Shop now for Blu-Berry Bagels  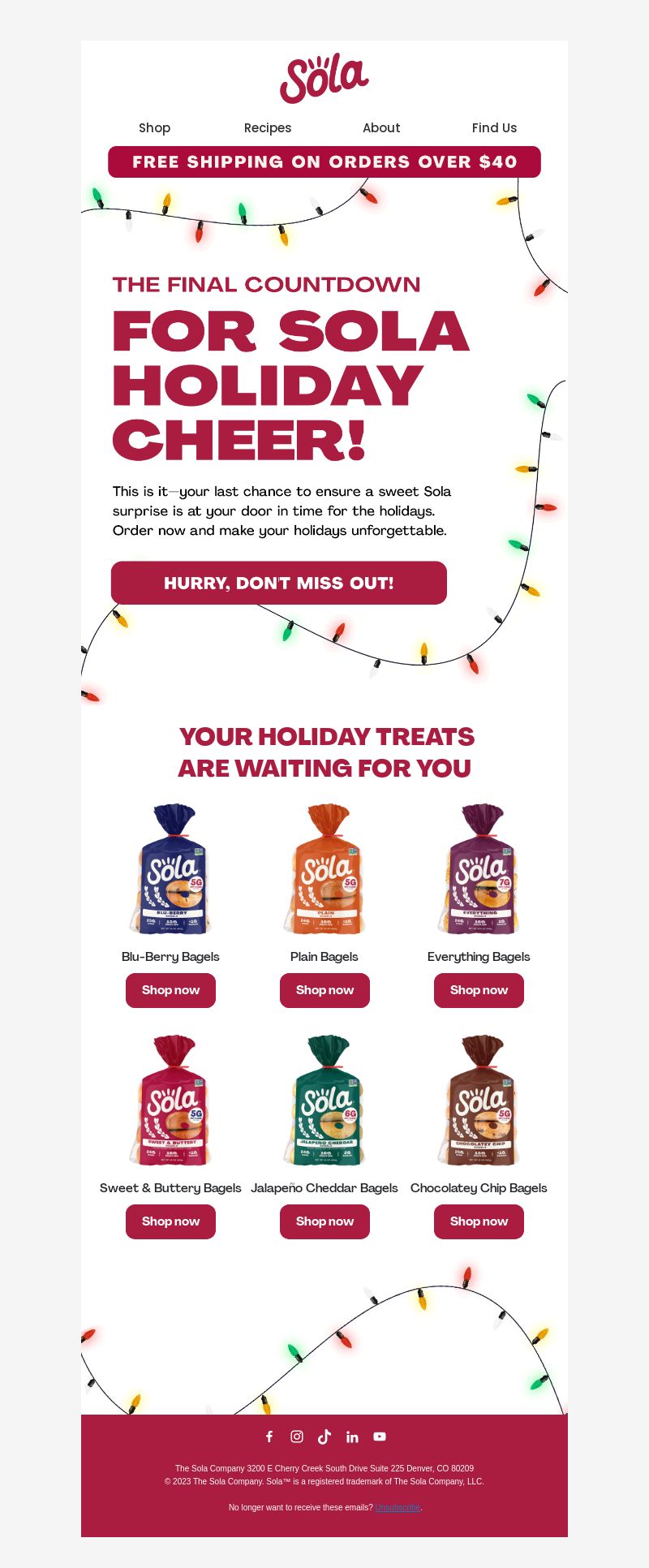tap(170, 990)
